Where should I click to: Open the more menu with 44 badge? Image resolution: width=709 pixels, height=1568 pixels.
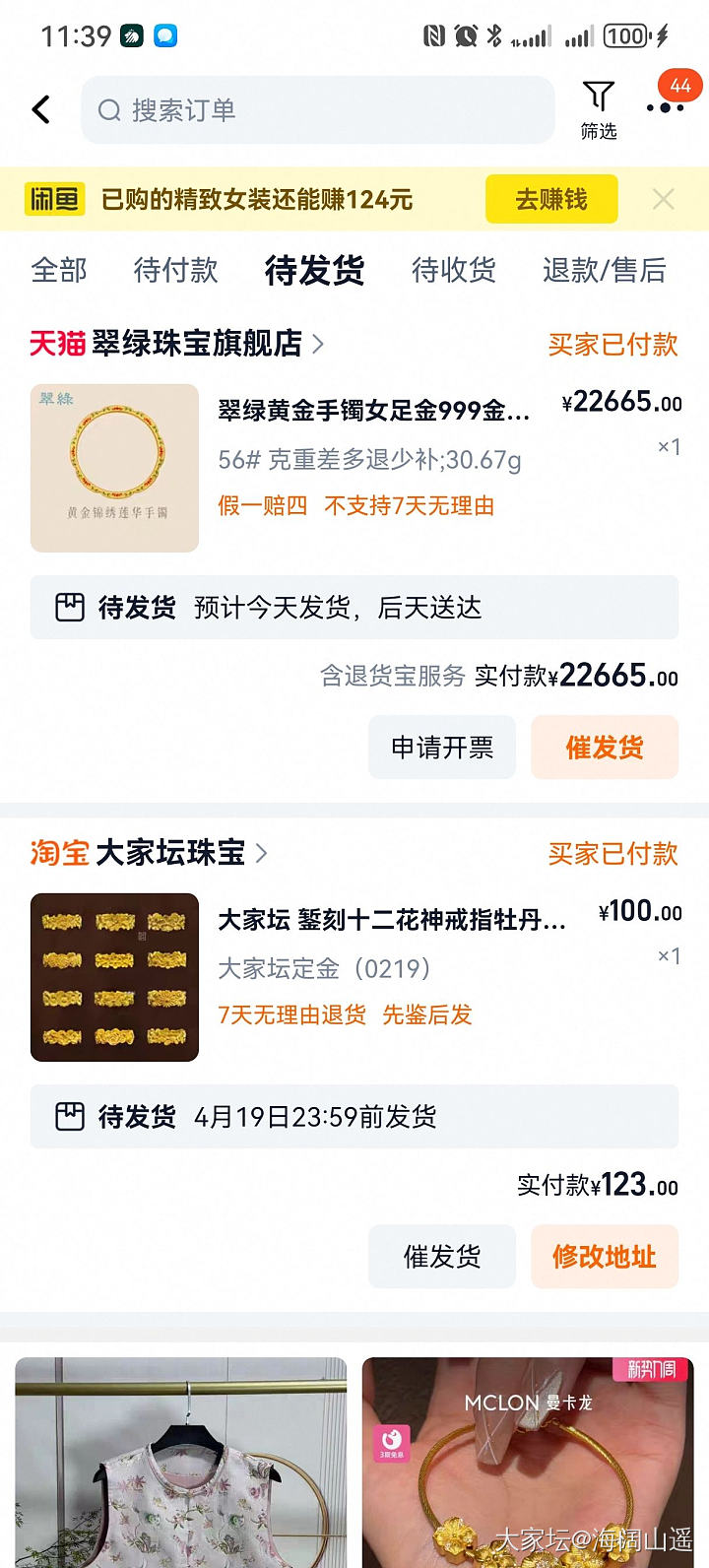(x=665, y=106)
